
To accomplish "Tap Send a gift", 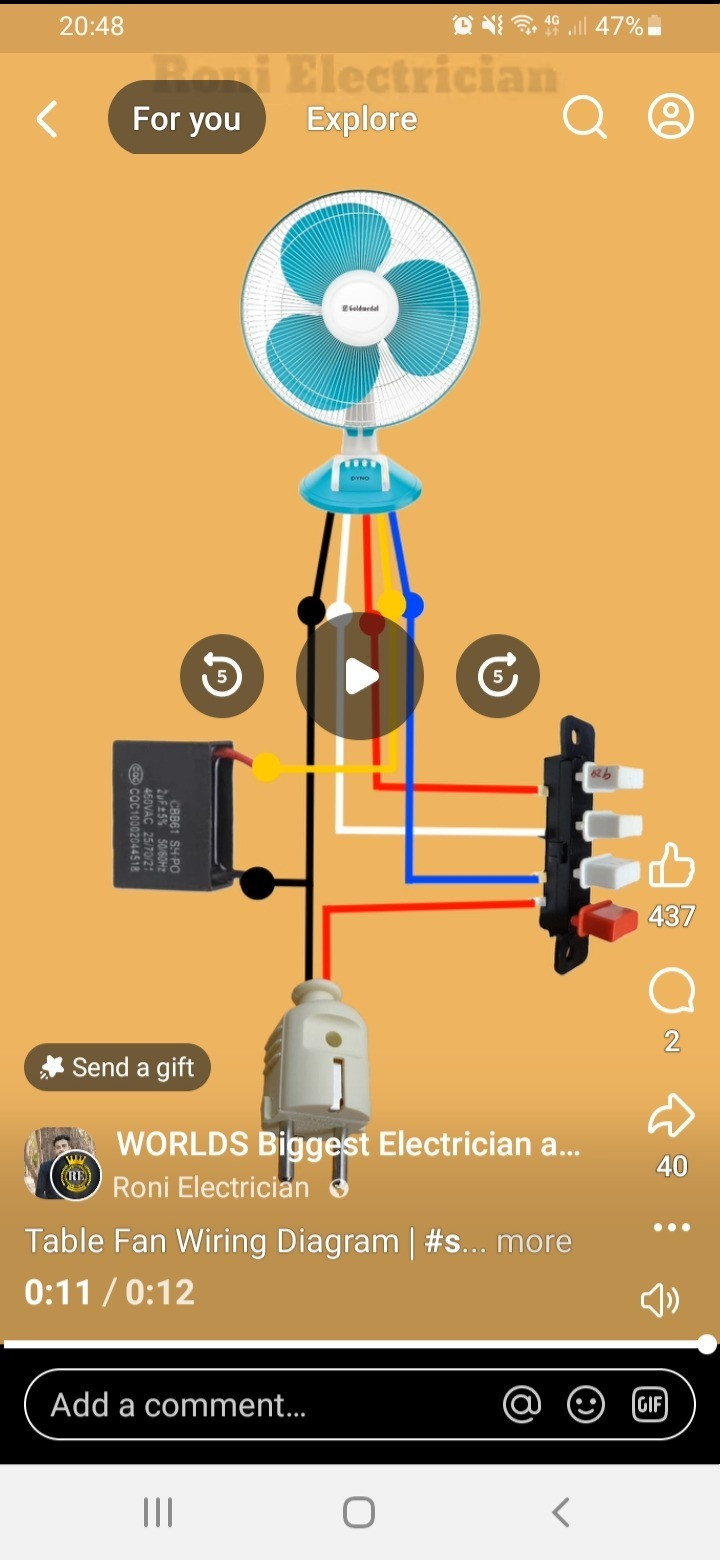I will point(118,1067).
